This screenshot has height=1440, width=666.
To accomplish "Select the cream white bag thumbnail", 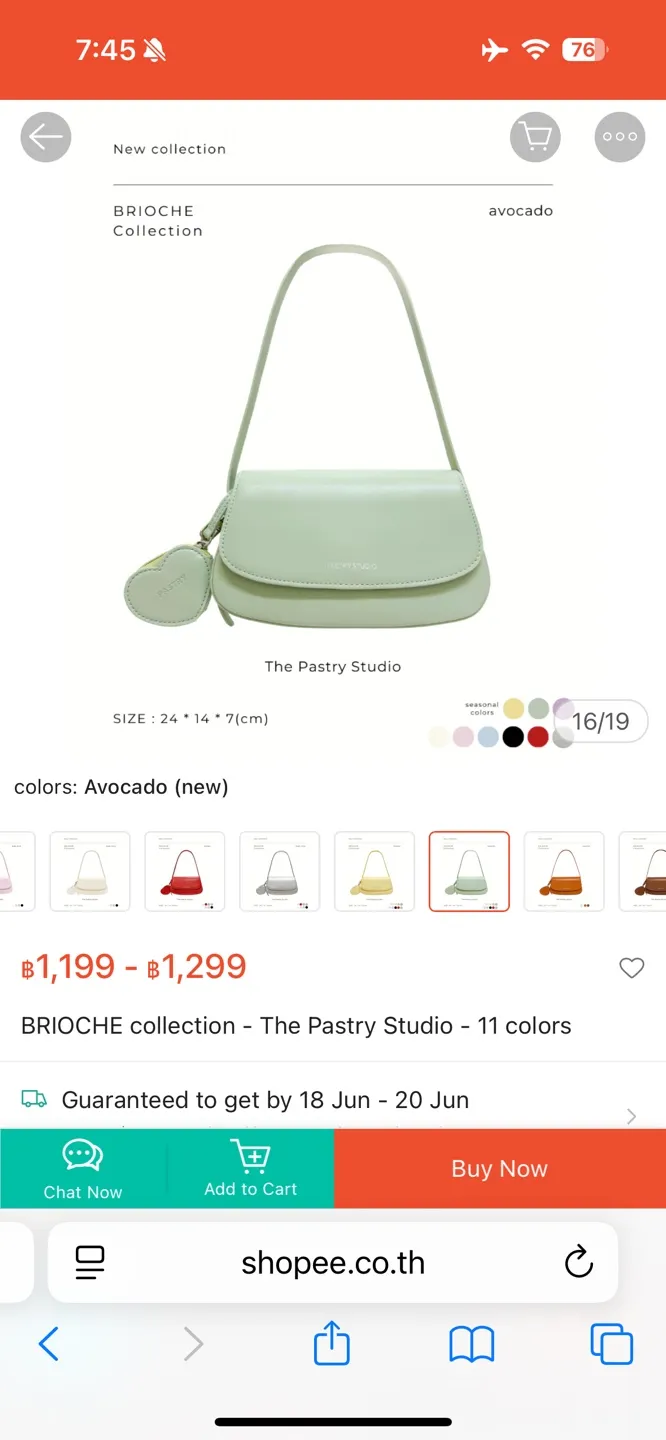I will [90, 871].
